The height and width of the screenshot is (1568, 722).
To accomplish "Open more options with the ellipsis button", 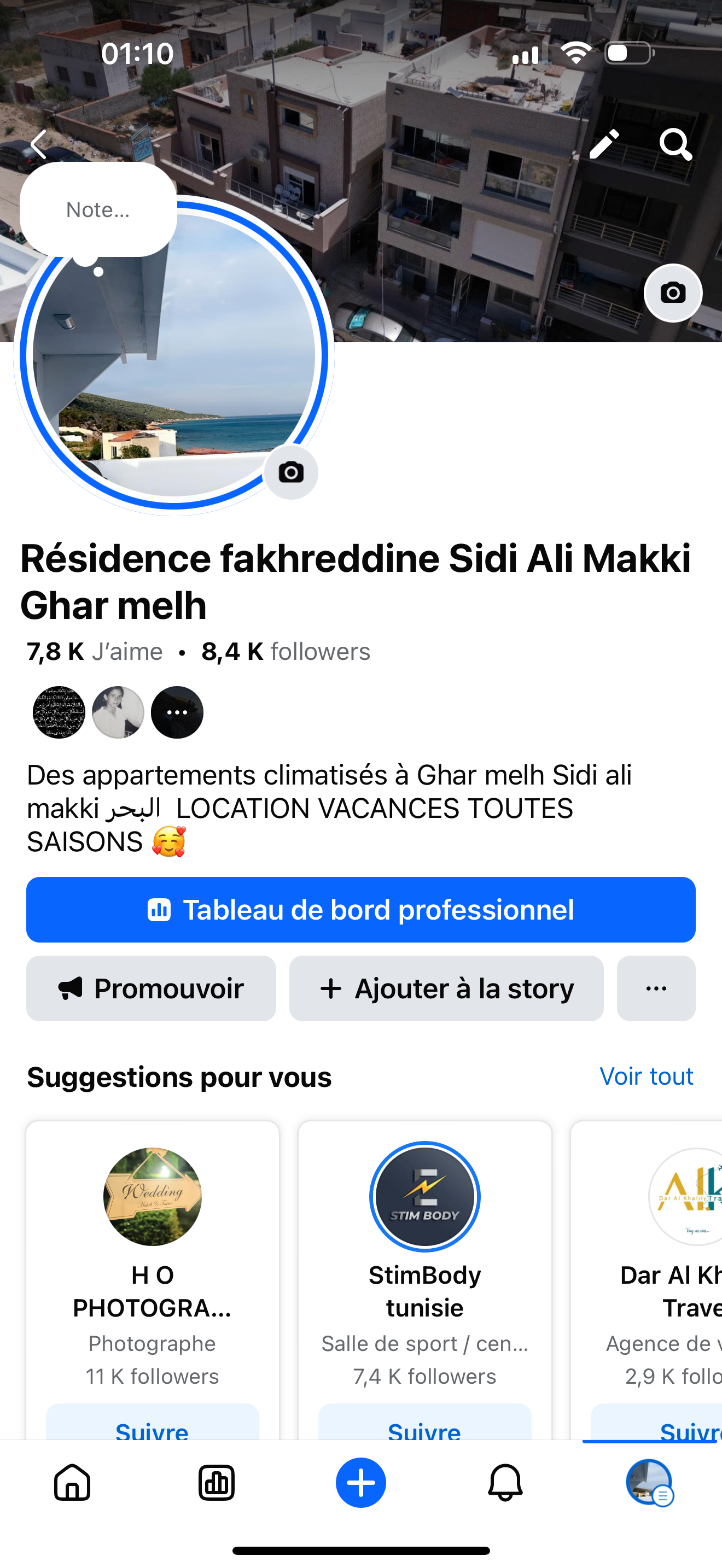I will (656, 988).
